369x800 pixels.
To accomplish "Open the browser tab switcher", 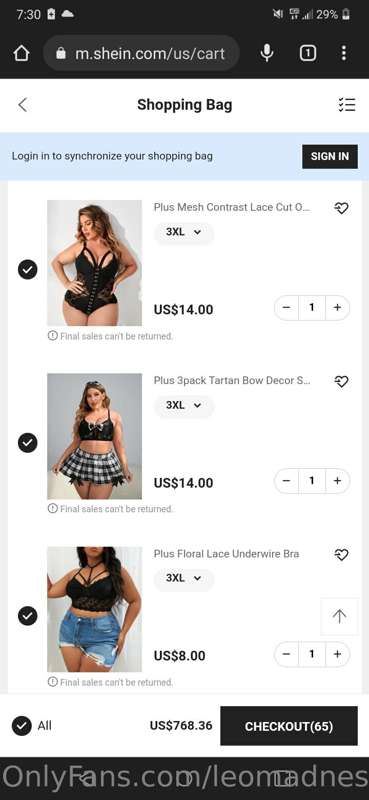I will 308,53.
